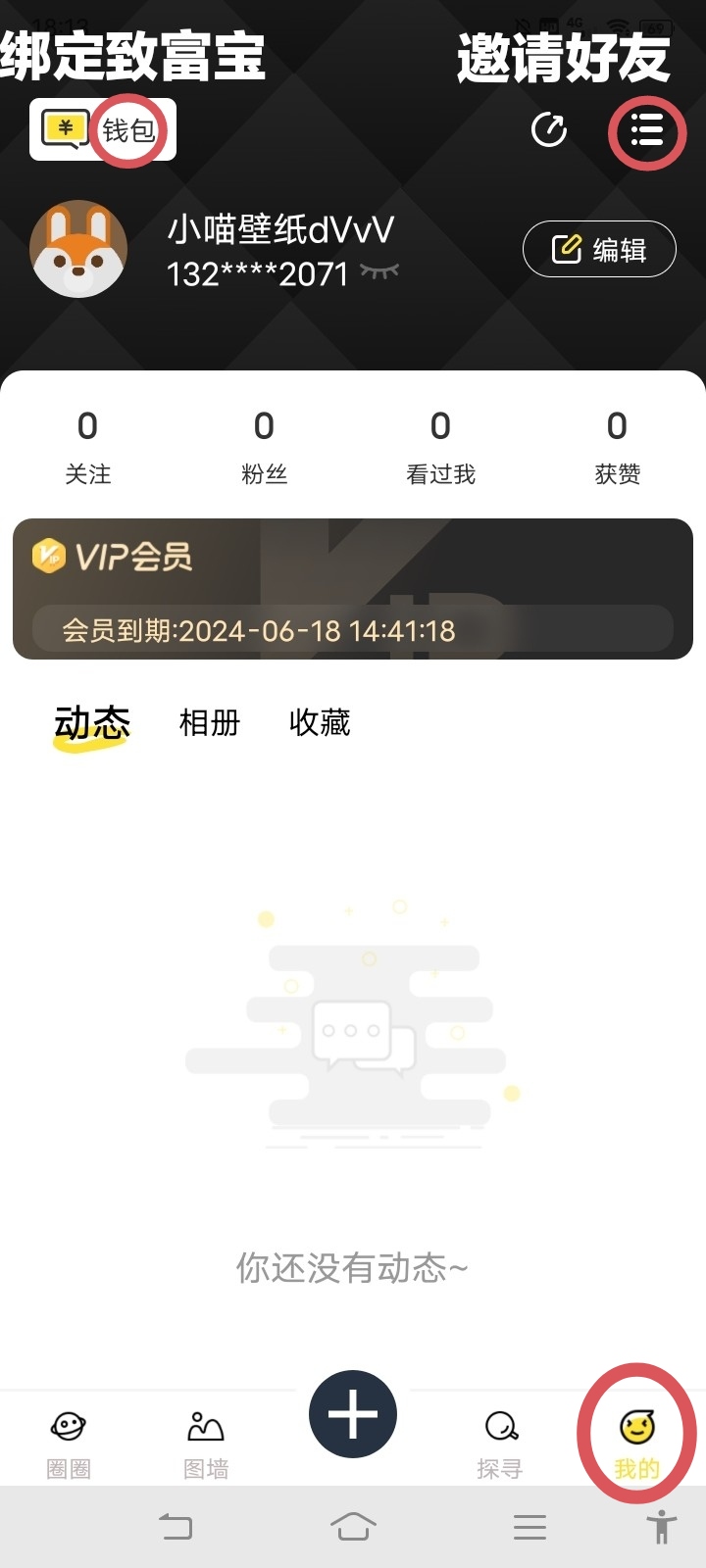The width and height of the screenshot is (706, 1568).
Task: Open the VIP会员 membership card
Action: [353, 589]
